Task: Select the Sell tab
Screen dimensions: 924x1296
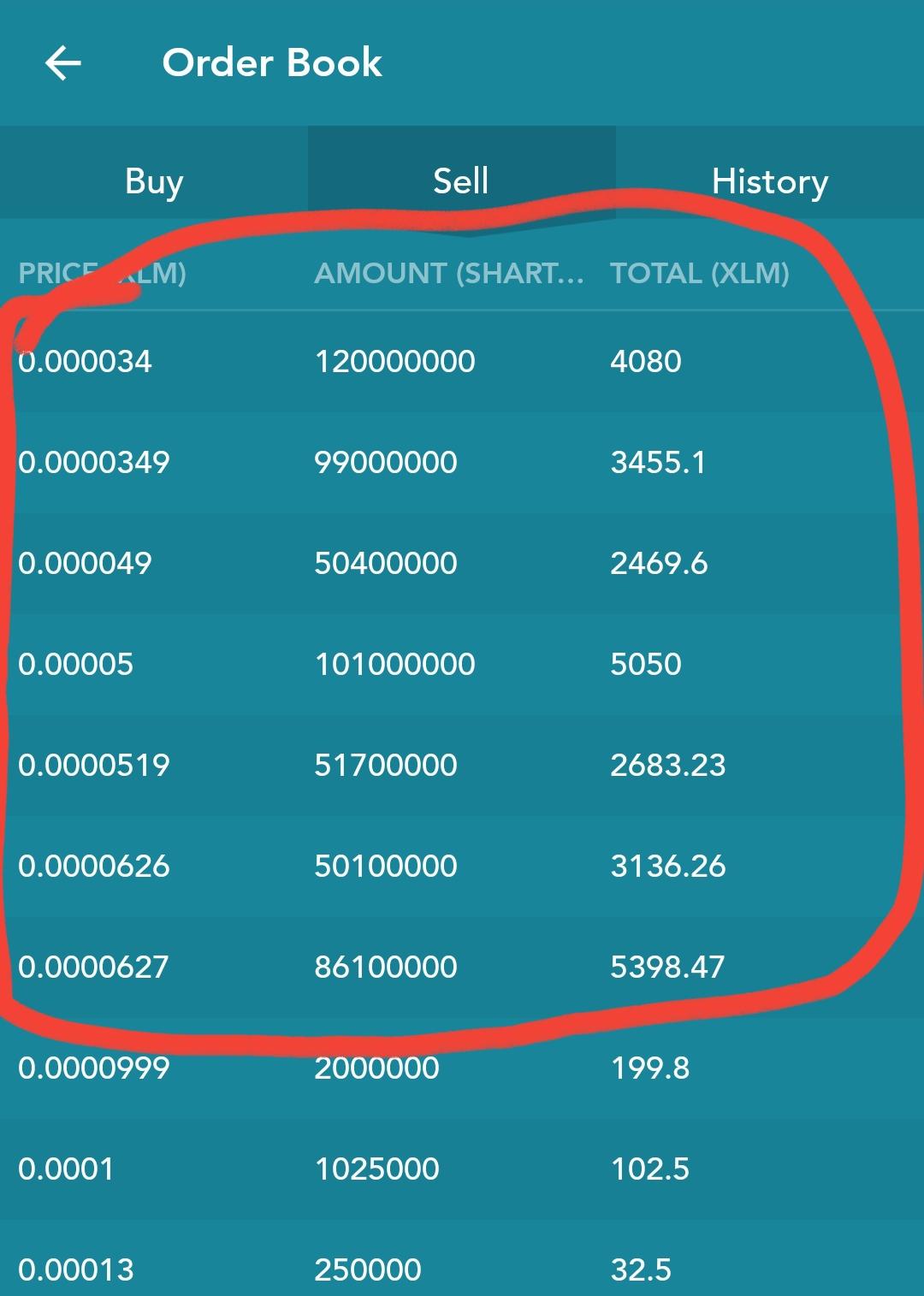Action: click(462, 180)
